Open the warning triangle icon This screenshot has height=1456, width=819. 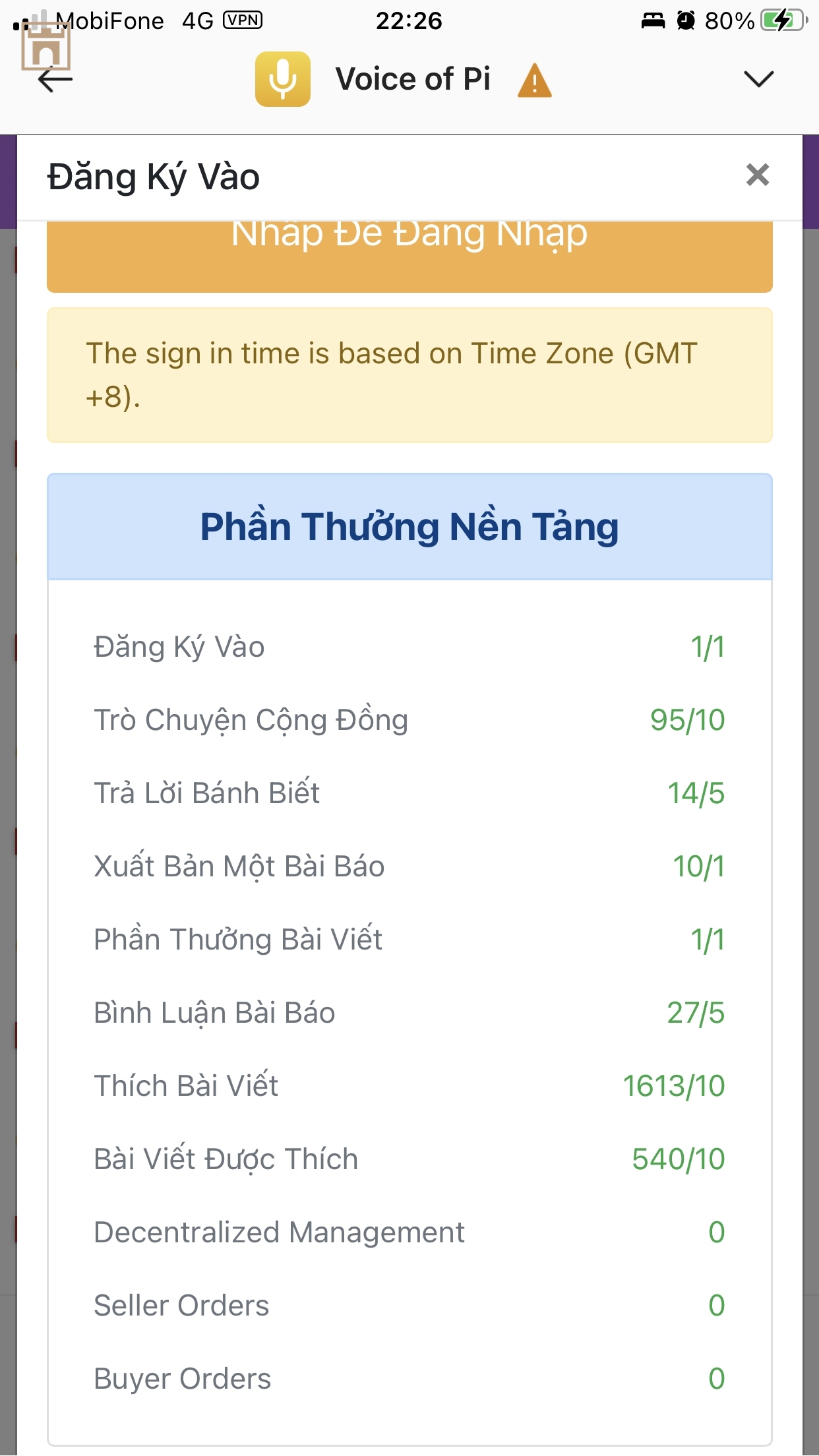tap(534, 81)
